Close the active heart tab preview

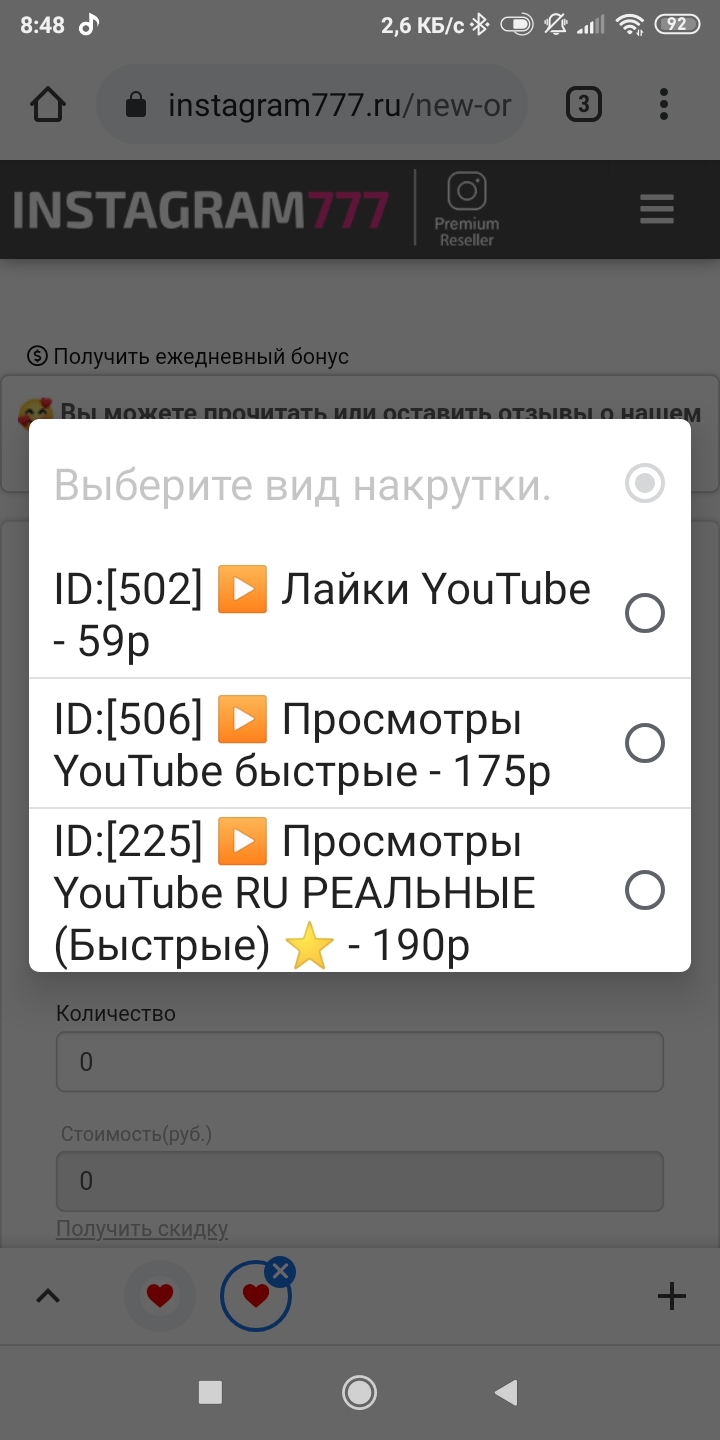click(281, 1271)
